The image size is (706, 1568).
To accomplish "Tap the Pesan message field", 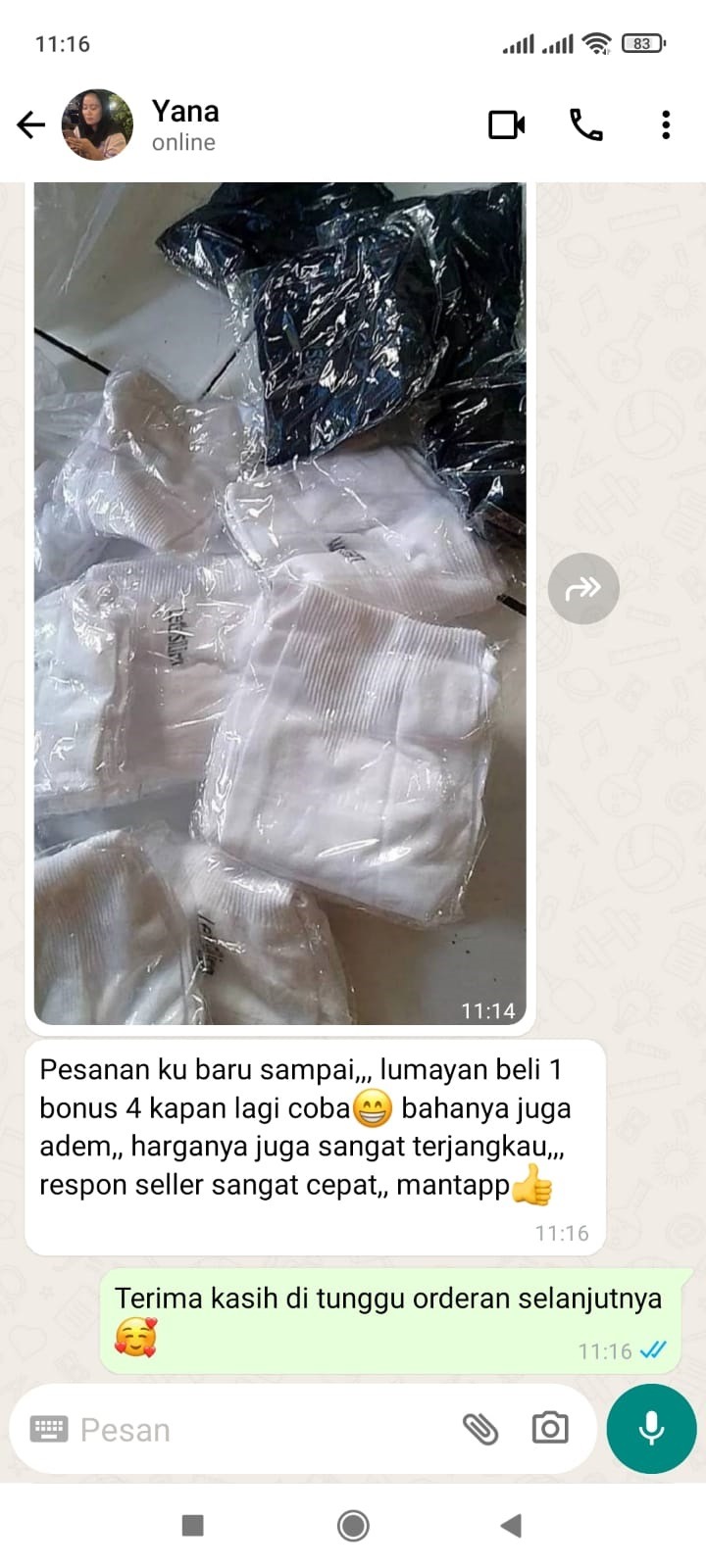I will point(255,1430).
